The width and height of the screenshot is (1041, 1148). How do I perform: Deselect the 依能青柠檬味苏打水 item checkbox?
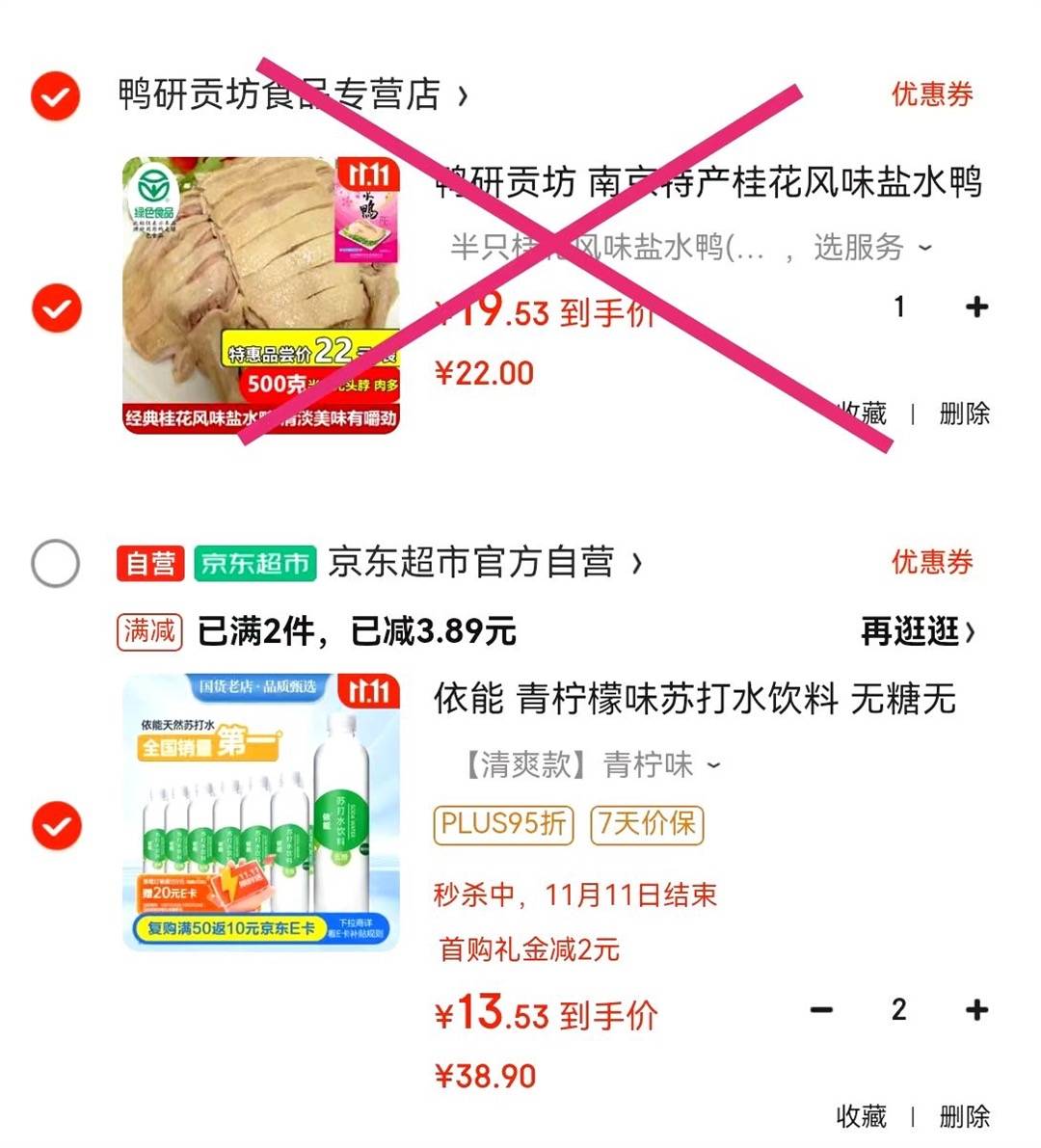click(56, 826)
